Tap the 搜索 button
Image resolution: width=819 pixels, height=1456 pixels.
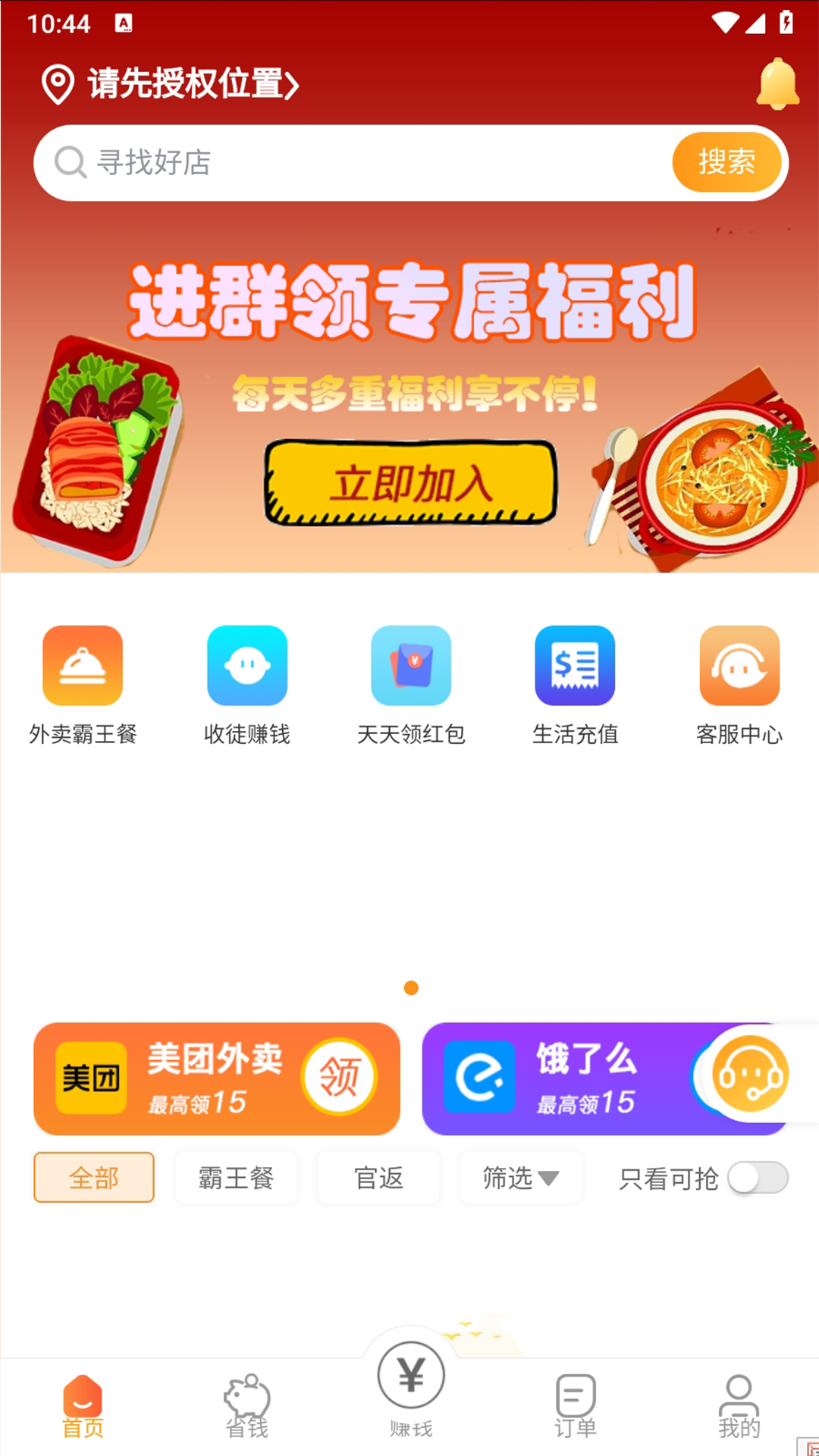point(726,162)
